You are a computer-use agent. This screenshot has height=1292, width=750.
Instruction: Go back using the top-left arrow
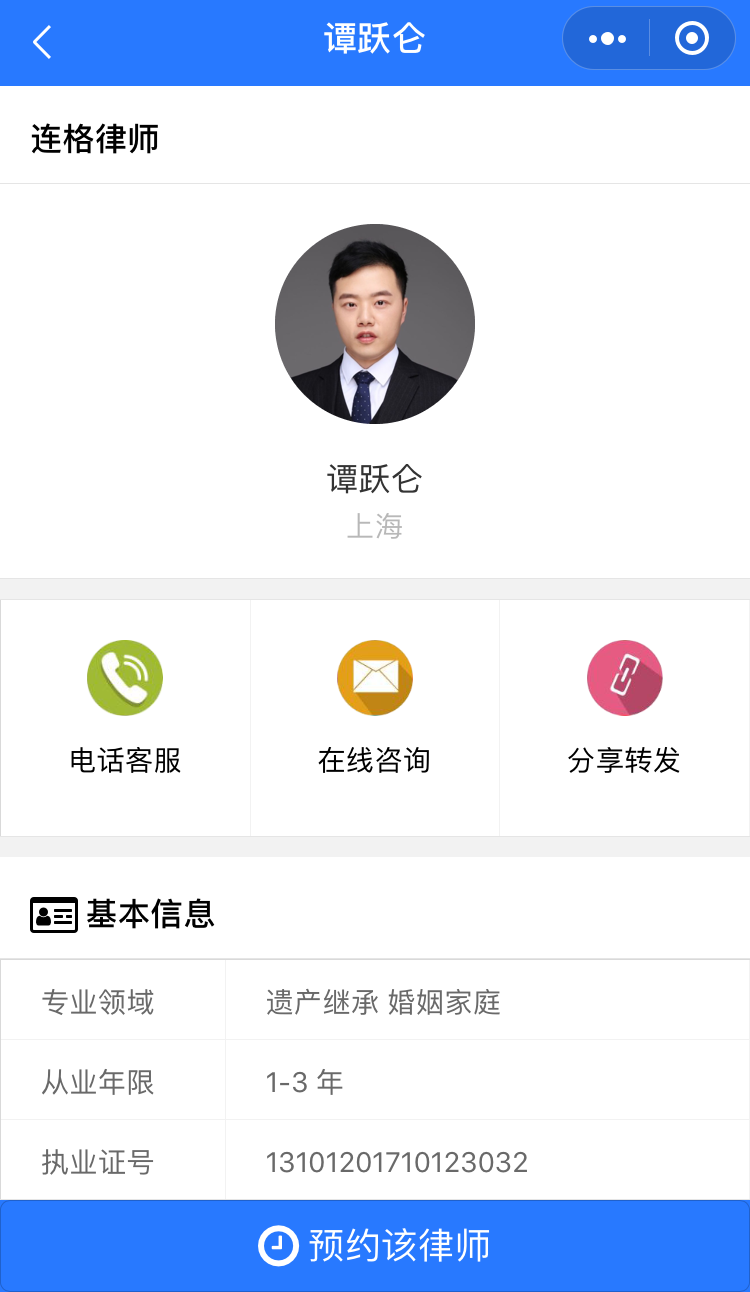42,42
